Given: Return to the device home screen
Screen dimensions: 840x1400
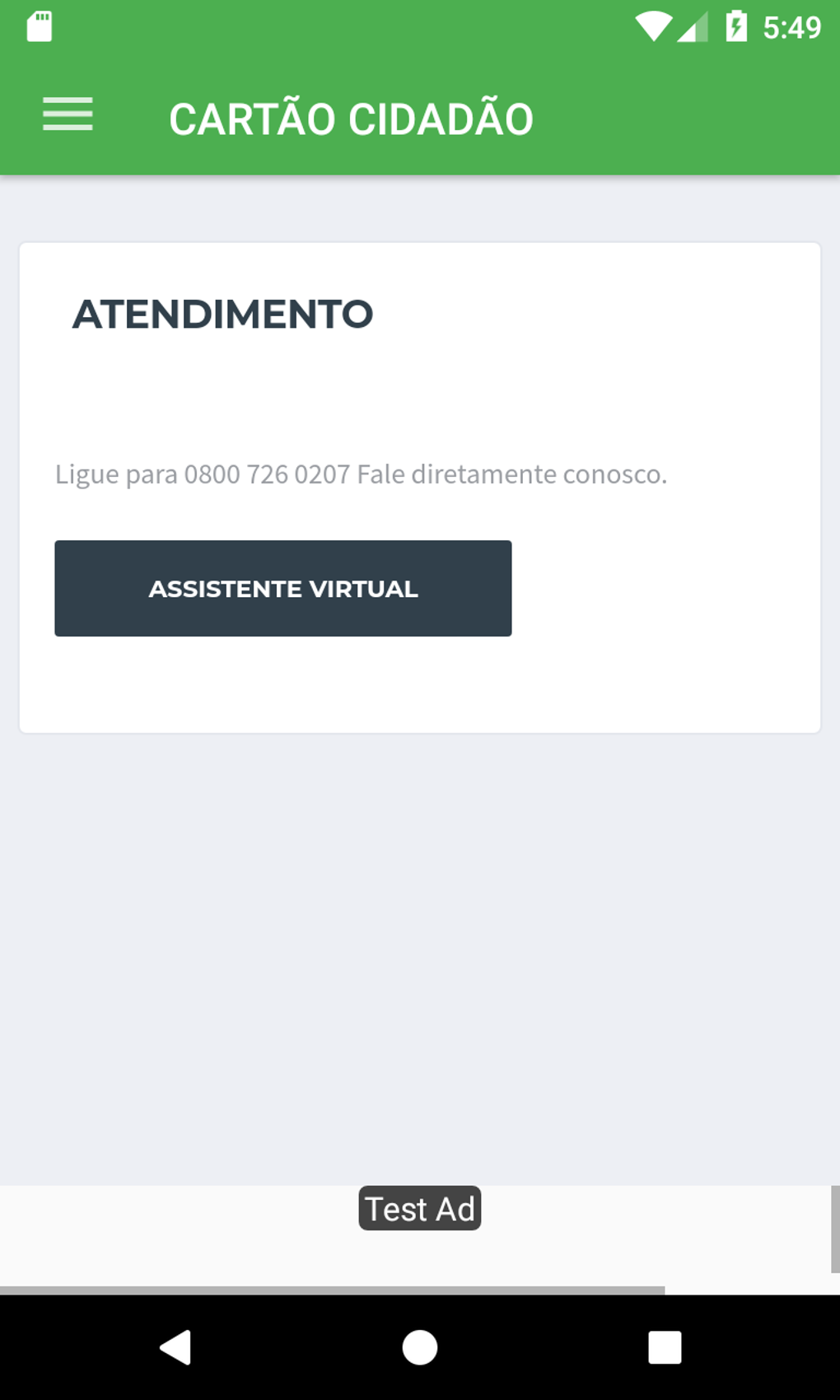Looking at the screenshot, I should pos(419,1348).
